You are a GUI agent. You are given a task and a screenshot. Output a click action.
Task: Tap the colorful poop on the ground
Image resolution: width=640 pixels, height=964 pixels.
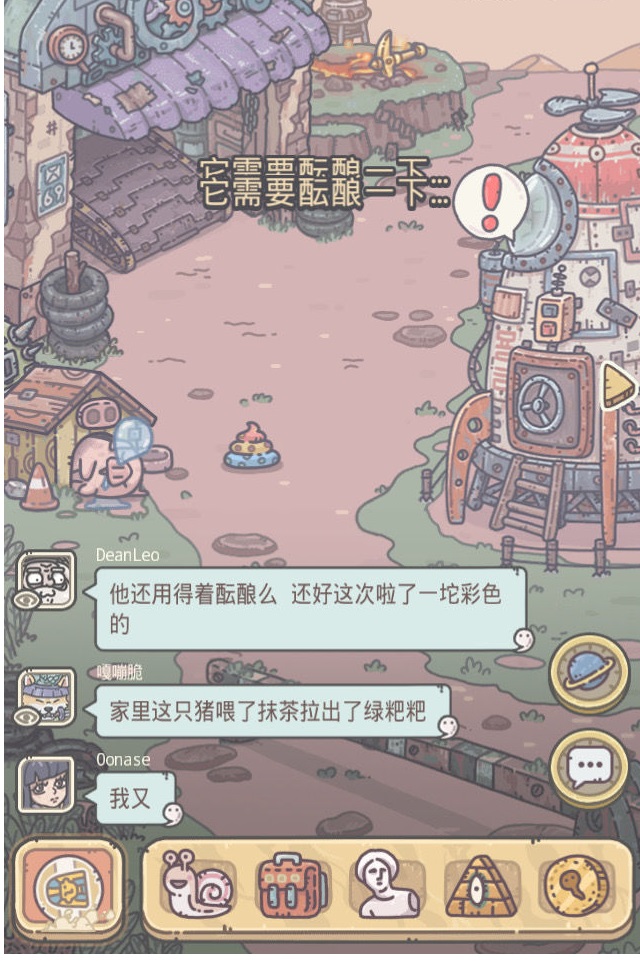click(252, 447)
